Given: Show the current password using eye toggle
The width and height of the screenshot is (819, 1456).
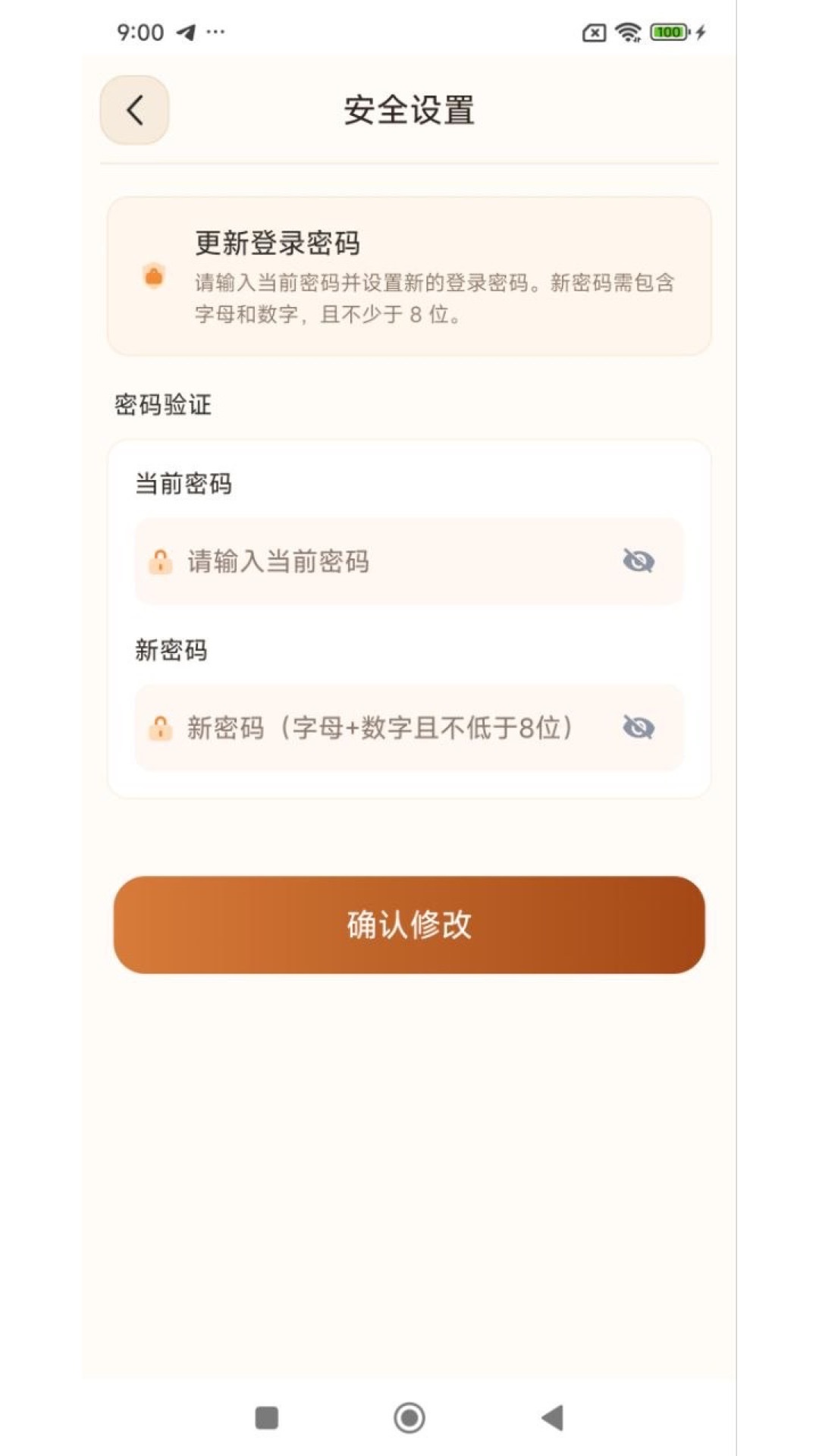Looking at the screenshot, I should 639,560.
